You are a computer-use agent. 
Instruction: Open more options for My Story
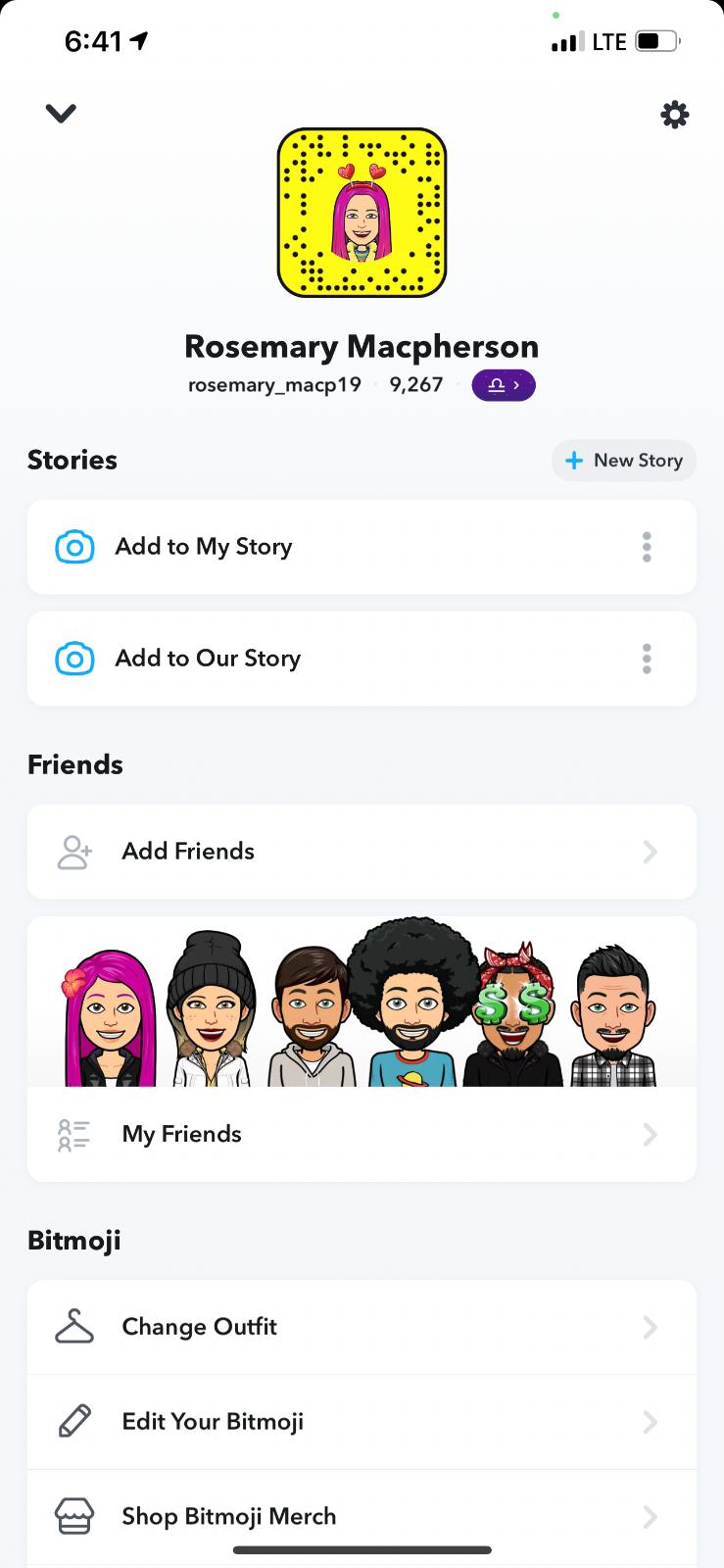(x=647, y=547)
